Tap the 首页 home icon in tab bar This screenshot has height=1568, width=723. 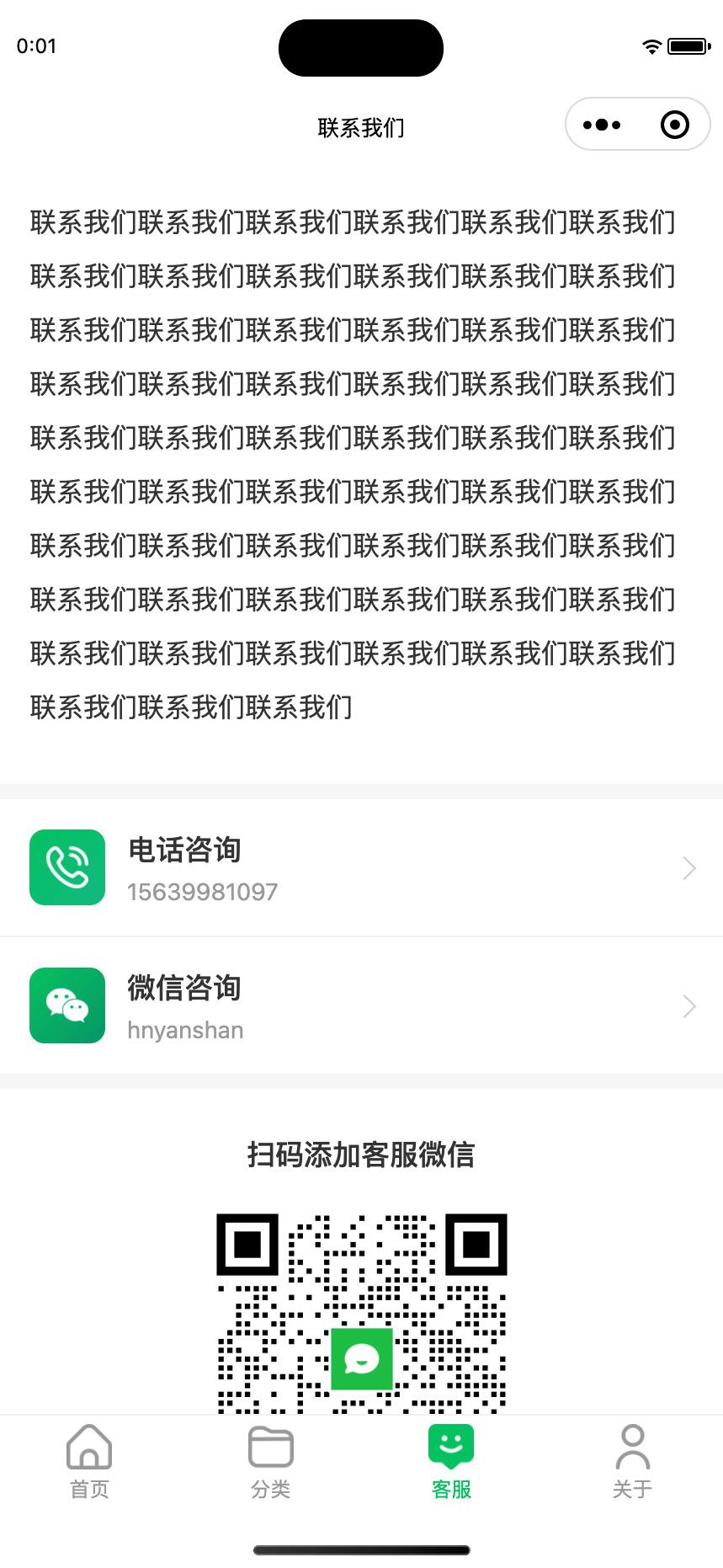click(89, 1445)
